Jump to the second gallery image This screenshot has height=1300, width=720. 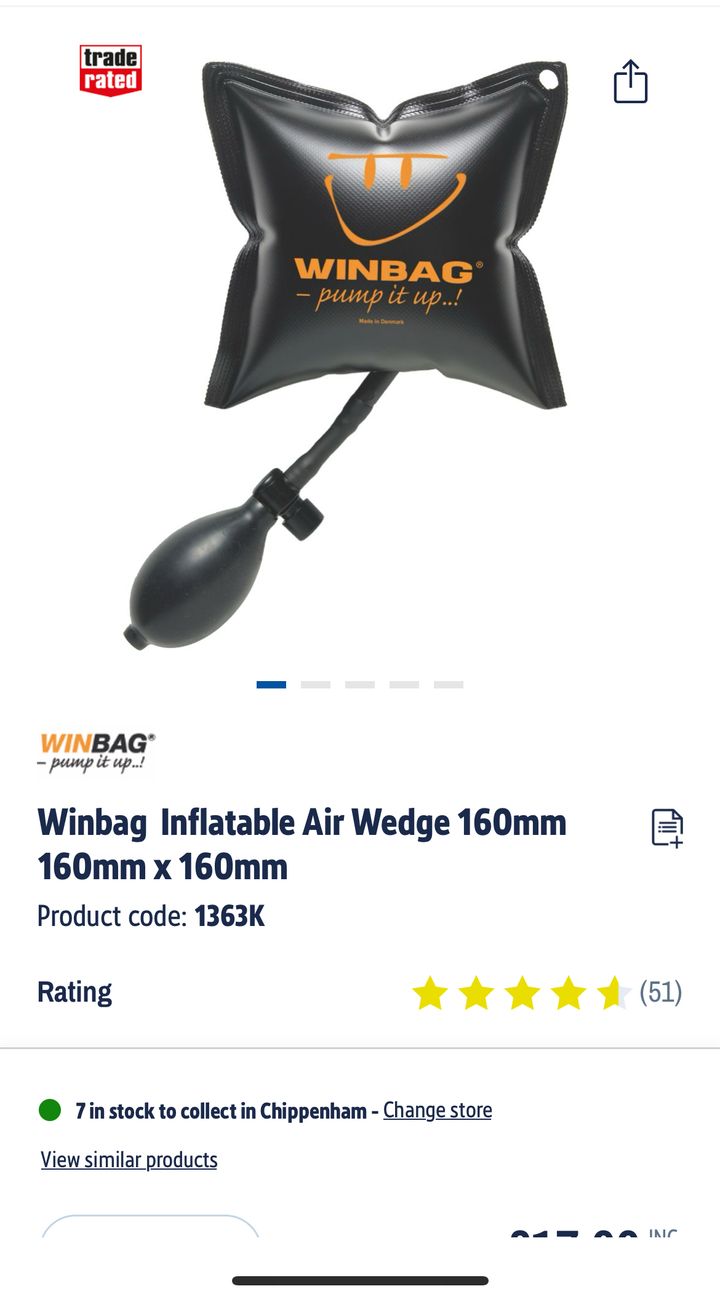[315, 685]
